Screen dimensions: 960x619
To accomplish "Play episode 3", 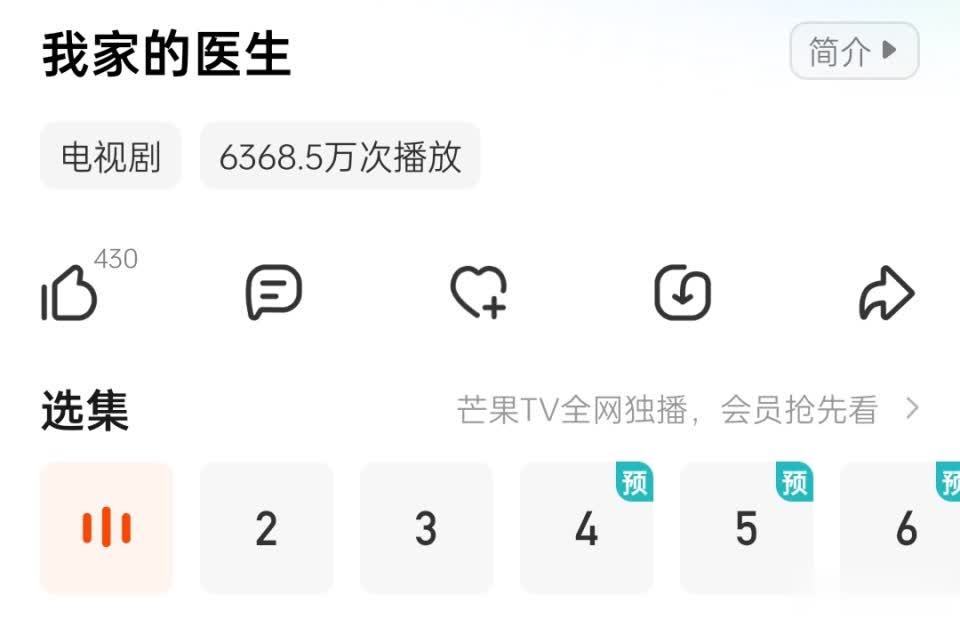I will [426, 527].
